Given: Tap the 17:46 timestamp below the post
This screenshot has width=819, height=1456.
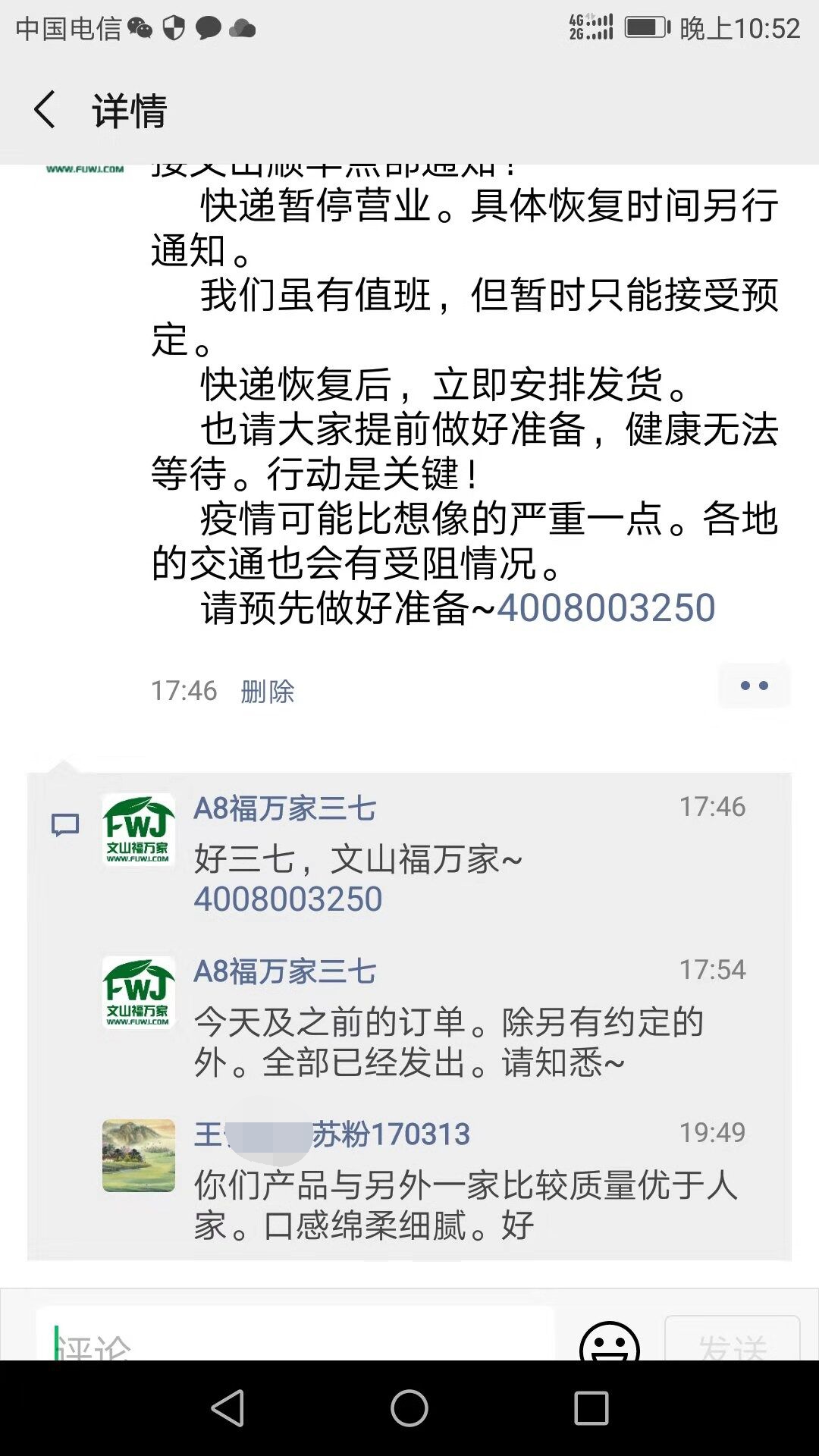Looking at the screenshot, I should [x=182, y=690].
